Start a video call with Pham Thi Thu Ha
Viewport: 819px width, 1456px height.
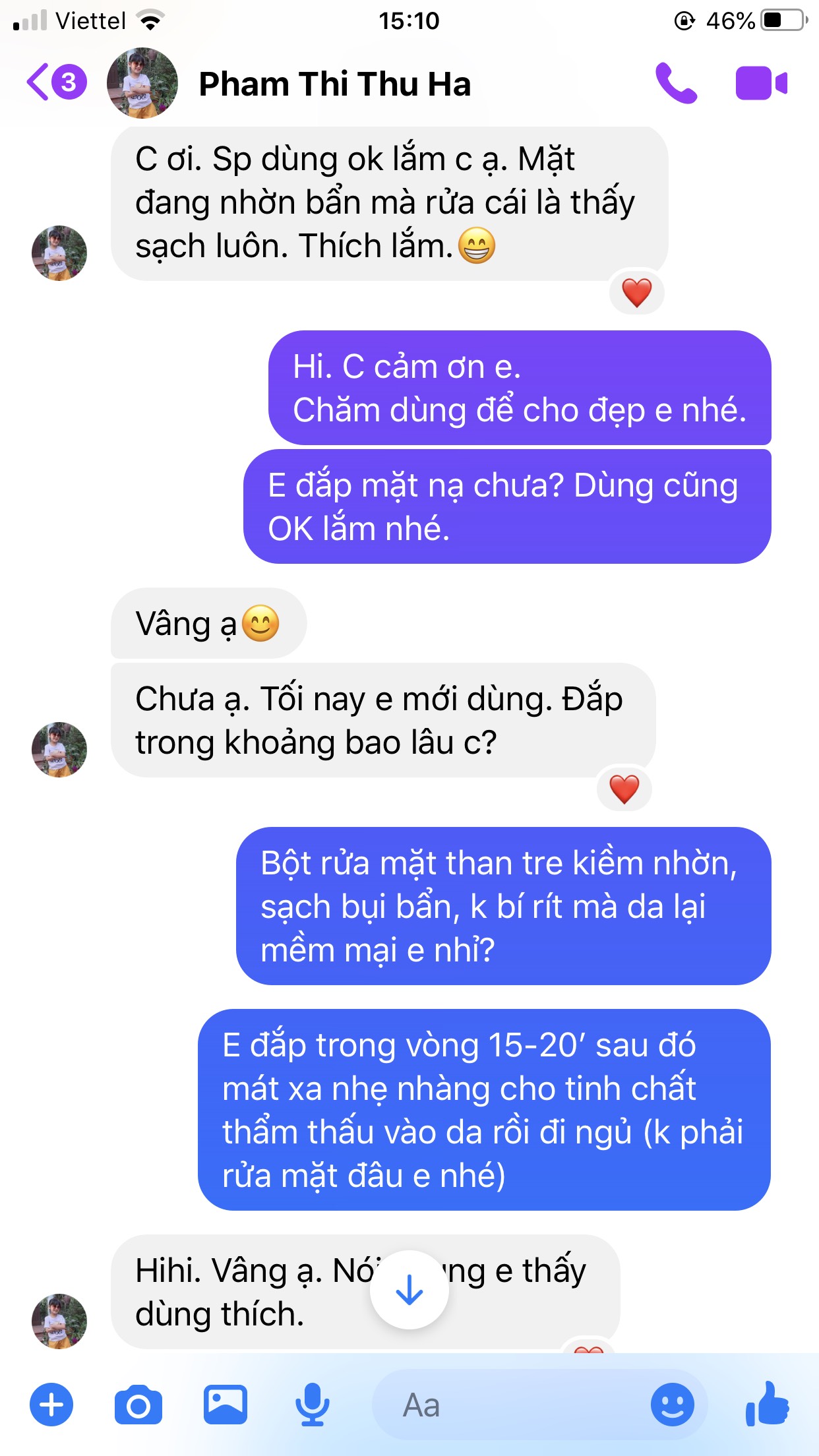point(762,83)
